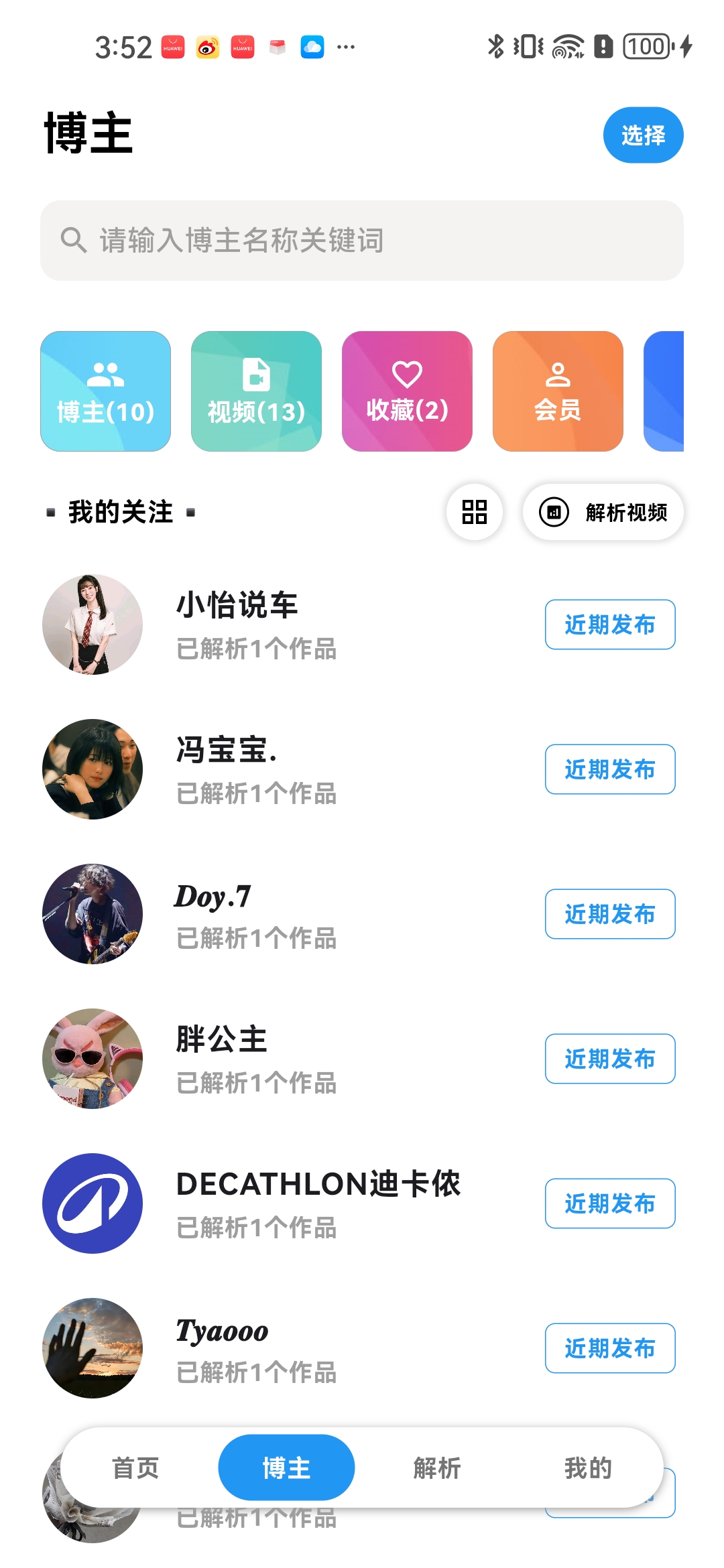View 近期发布 for Doy.7
This screenshot has width=724, height=1568.
coord(609,914)
